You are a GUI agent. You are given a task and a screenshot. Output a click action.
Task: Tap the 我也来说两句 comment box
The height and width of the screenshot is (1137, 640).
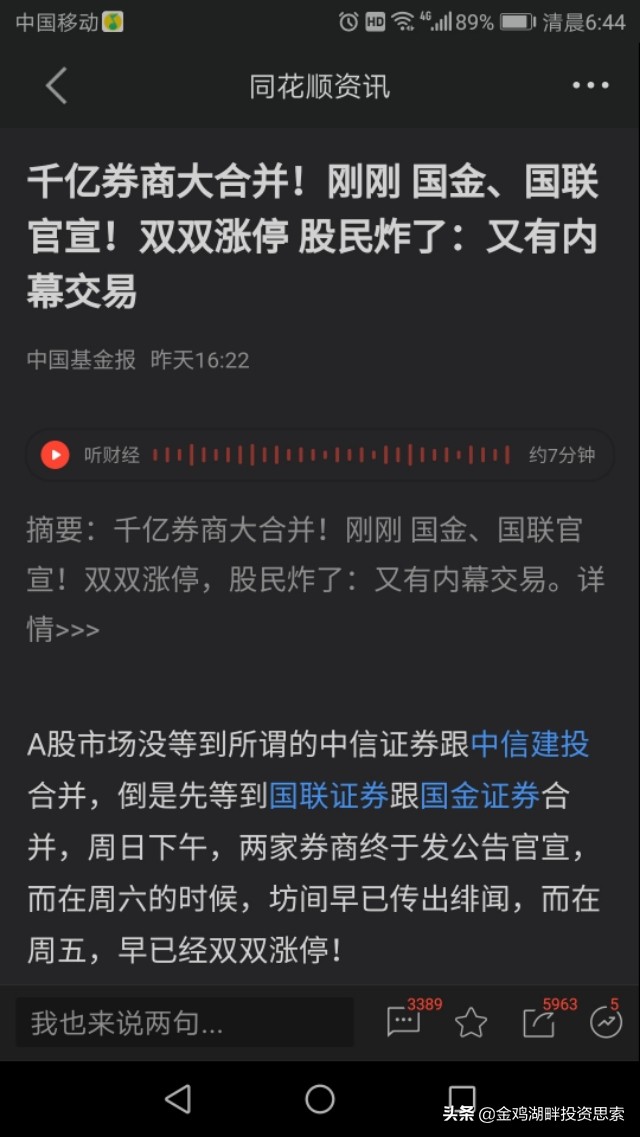pyautogui.click(x=185, y=1022)
